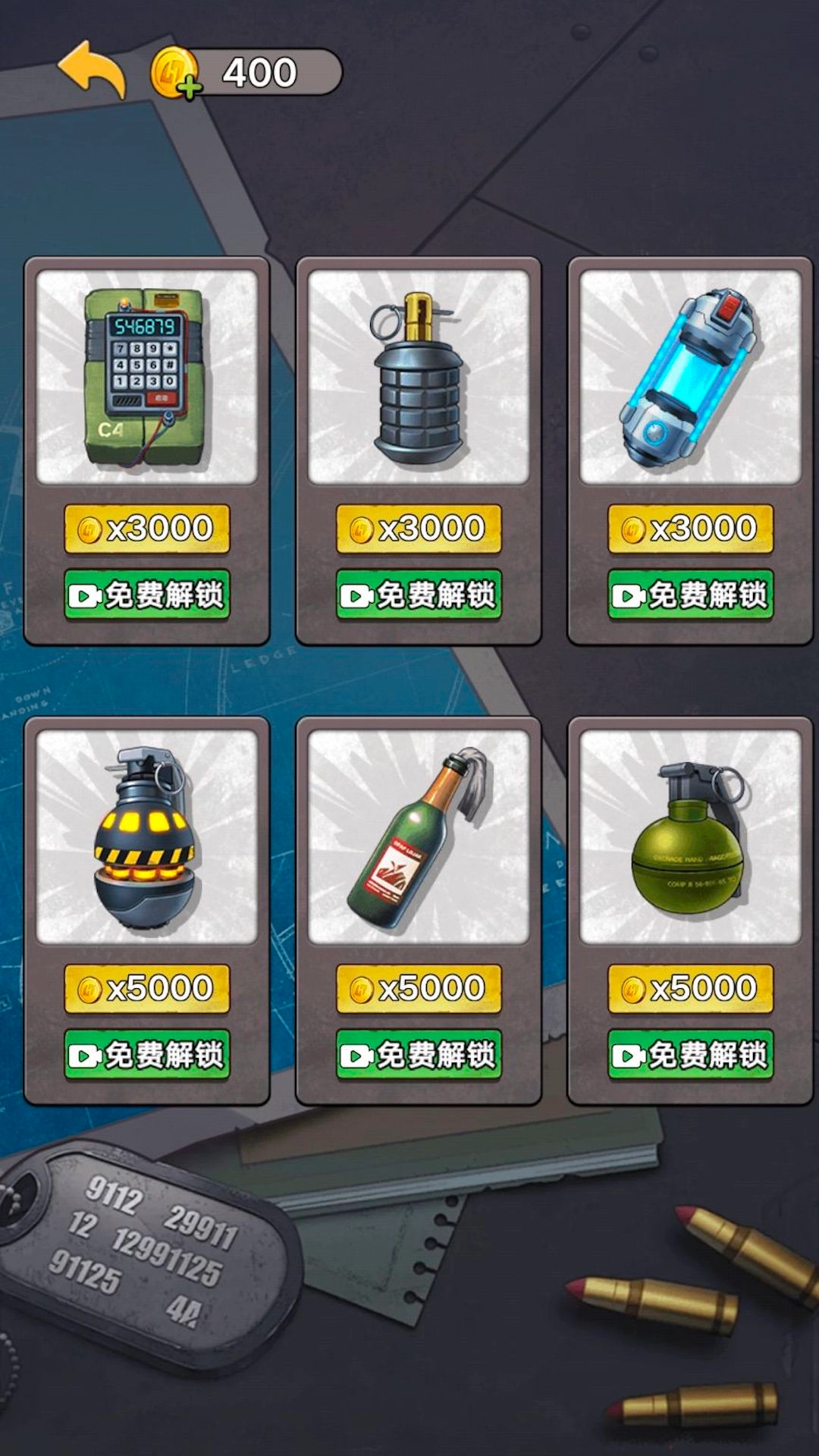Select the C4 explosive picture tile
The width and height of the screenshot is (819, 1456).
pos(147,377)
